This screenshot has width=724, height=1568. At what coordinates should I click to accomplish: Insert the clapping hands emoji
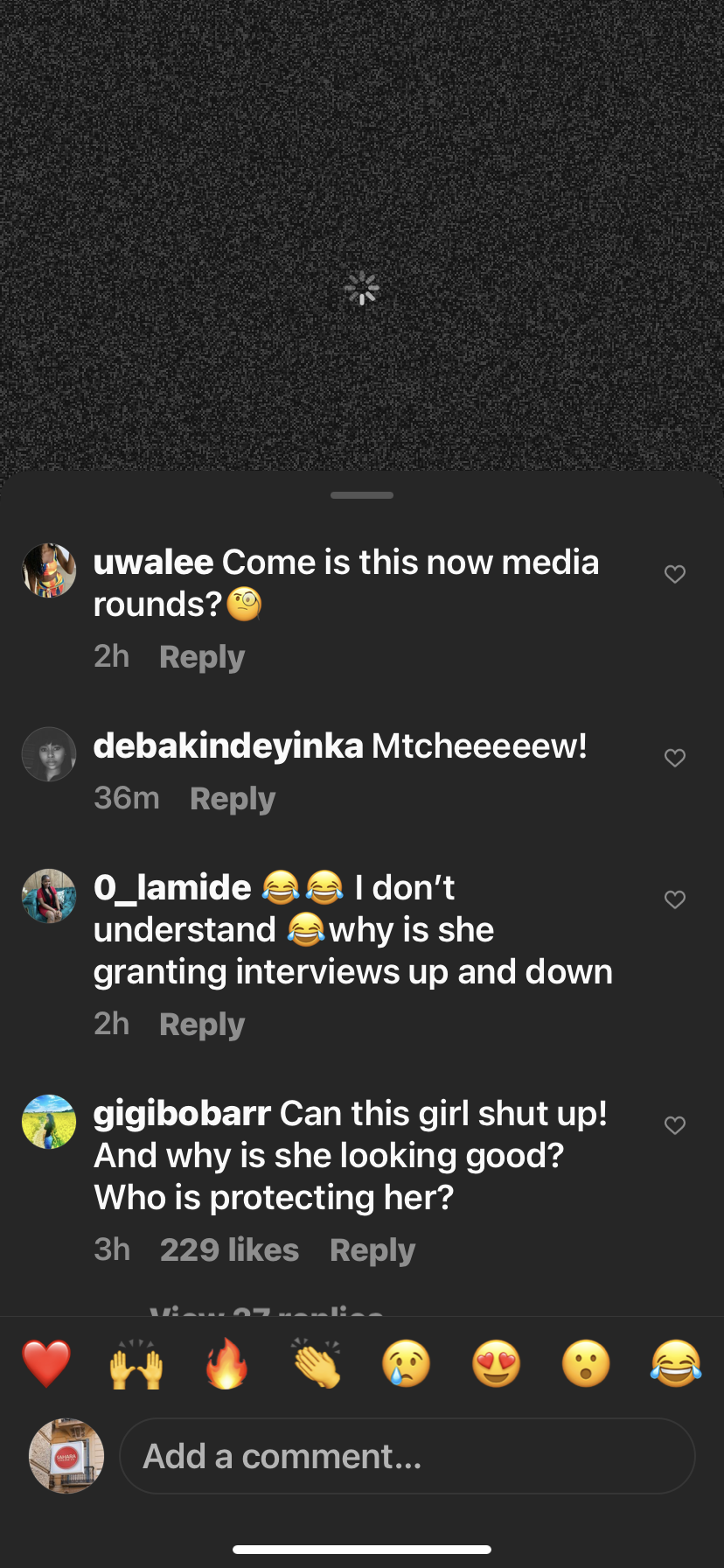click(x=317, y=1364)
